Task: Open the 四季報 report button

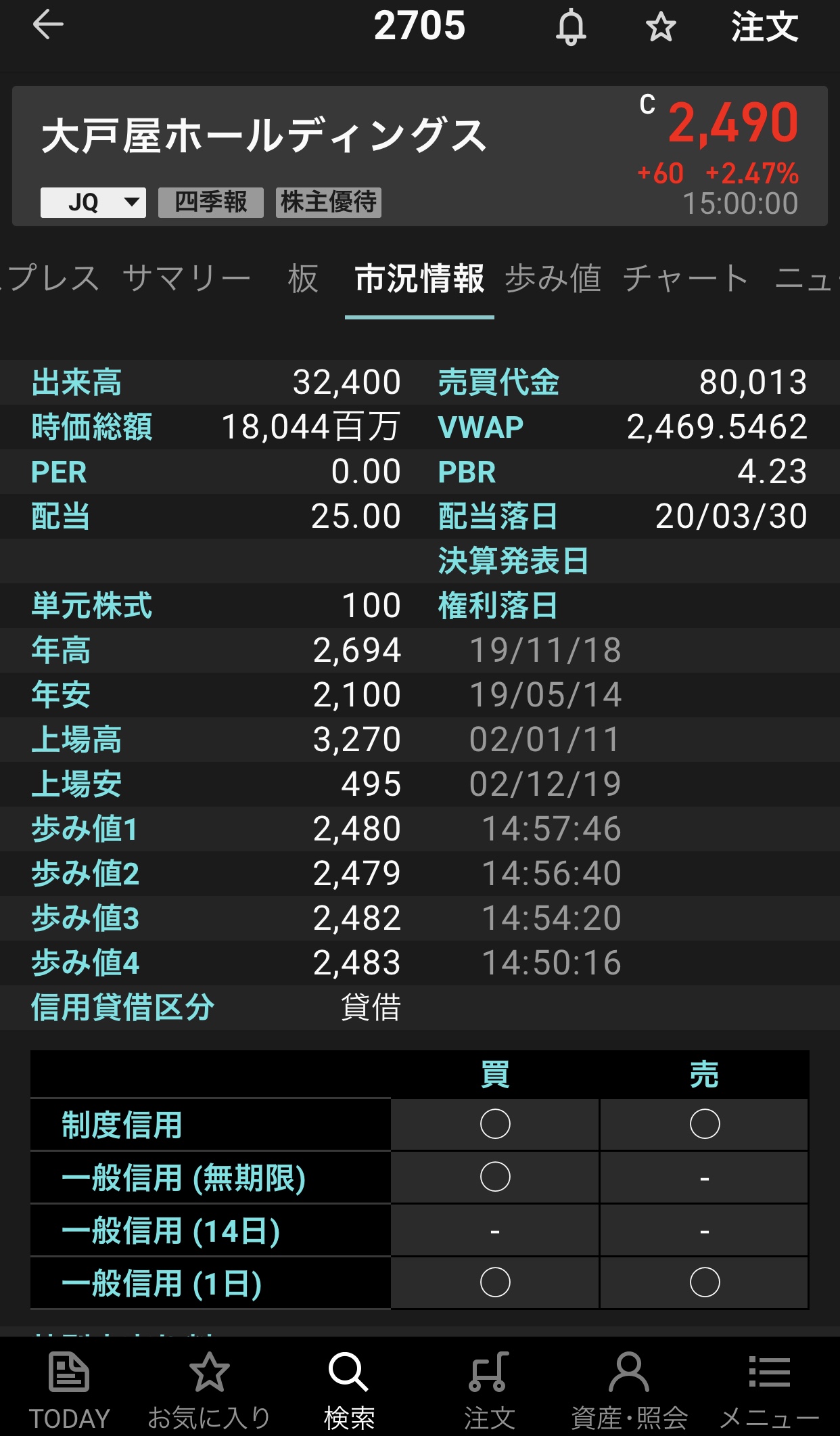Action: coord(210,202)
